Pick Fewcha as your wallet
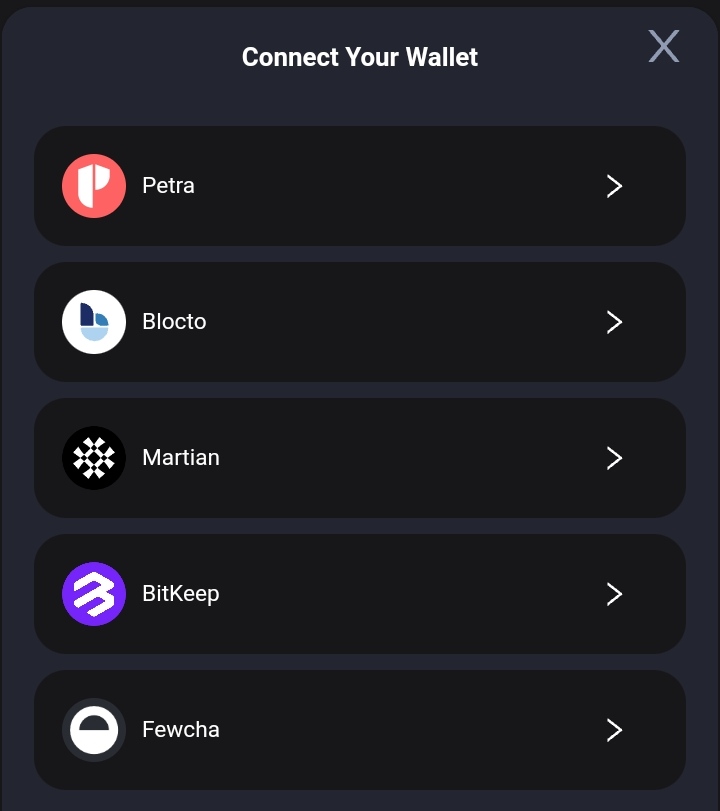Image resolution: width=720 pixels, height=811 pixels. (359, 730)
